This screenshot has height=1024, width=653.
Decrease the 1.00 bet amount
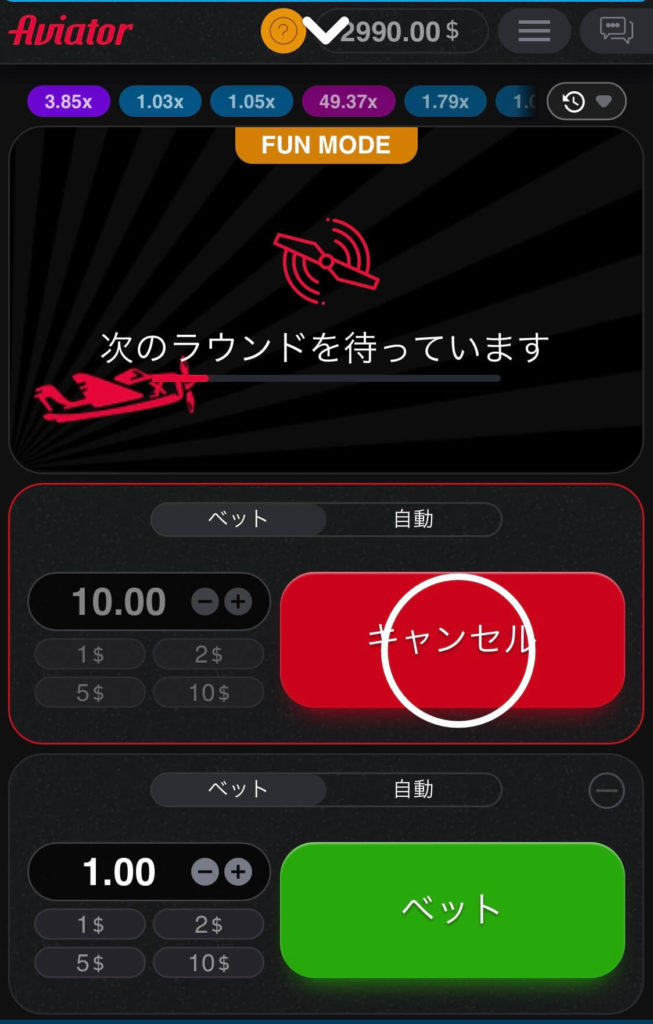[204, 872]
